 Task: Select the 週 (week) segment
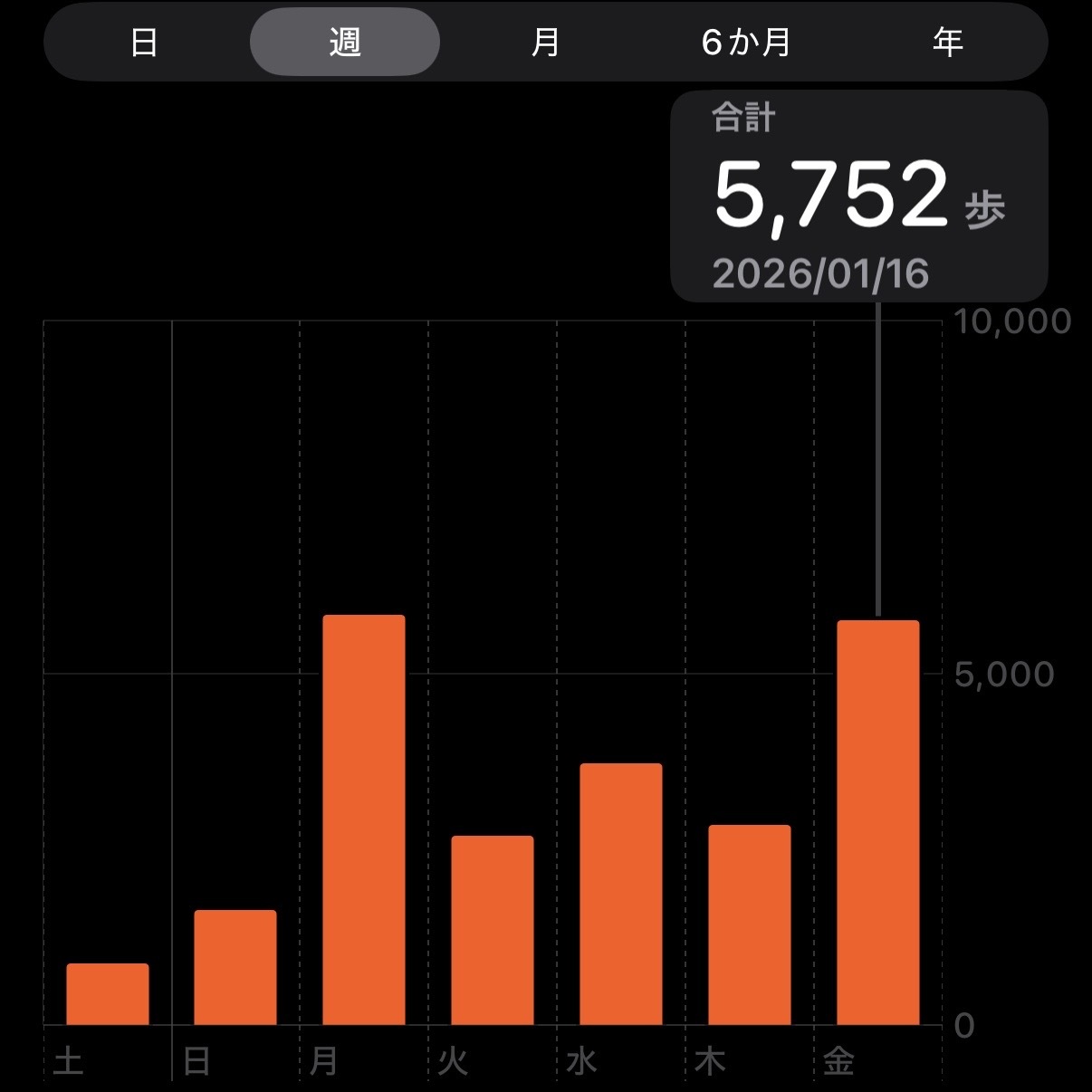[x=345, y=43]
